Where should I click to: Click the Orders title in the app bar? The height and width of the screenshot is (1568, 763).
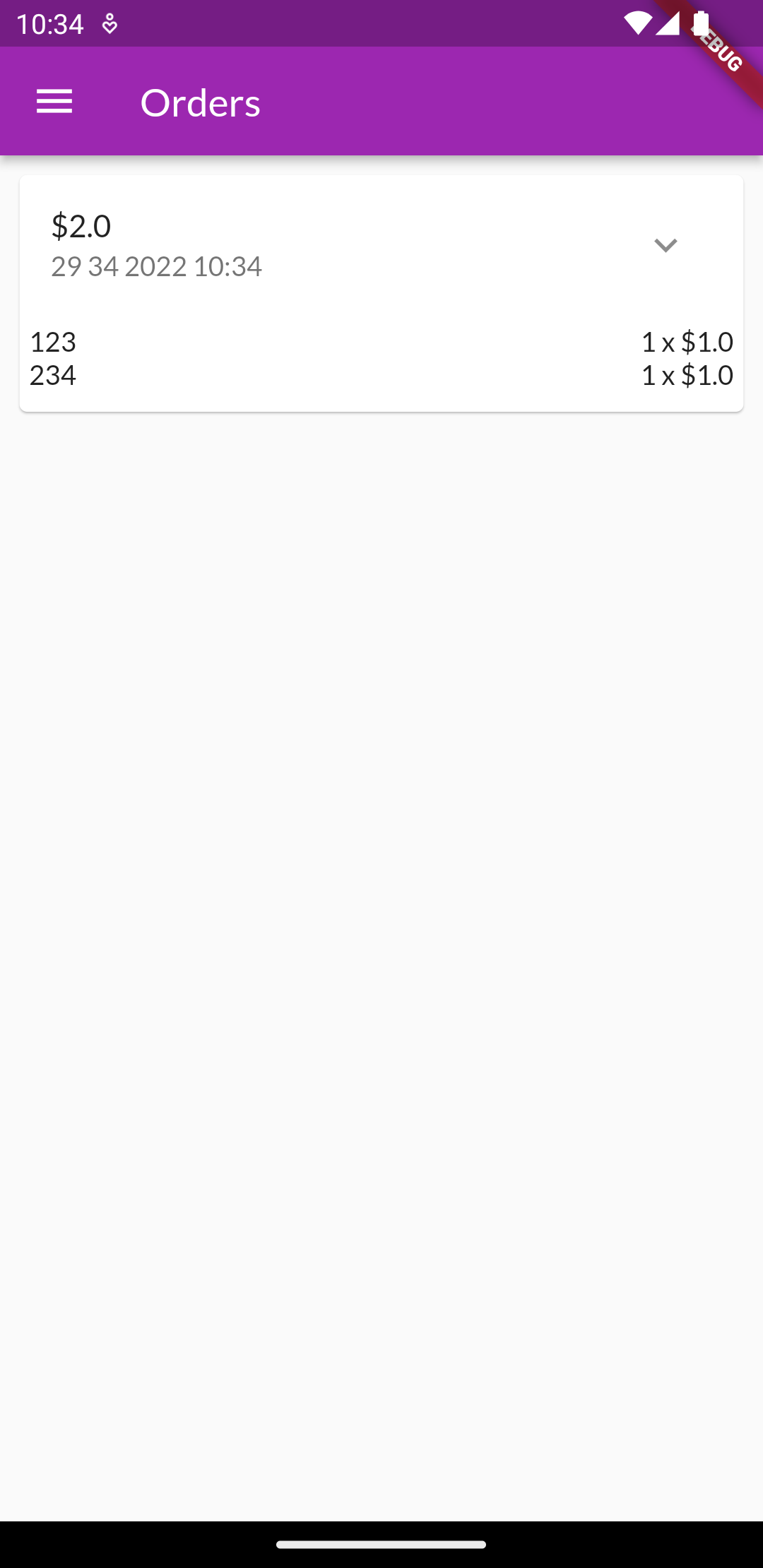[x=200, y=102]
